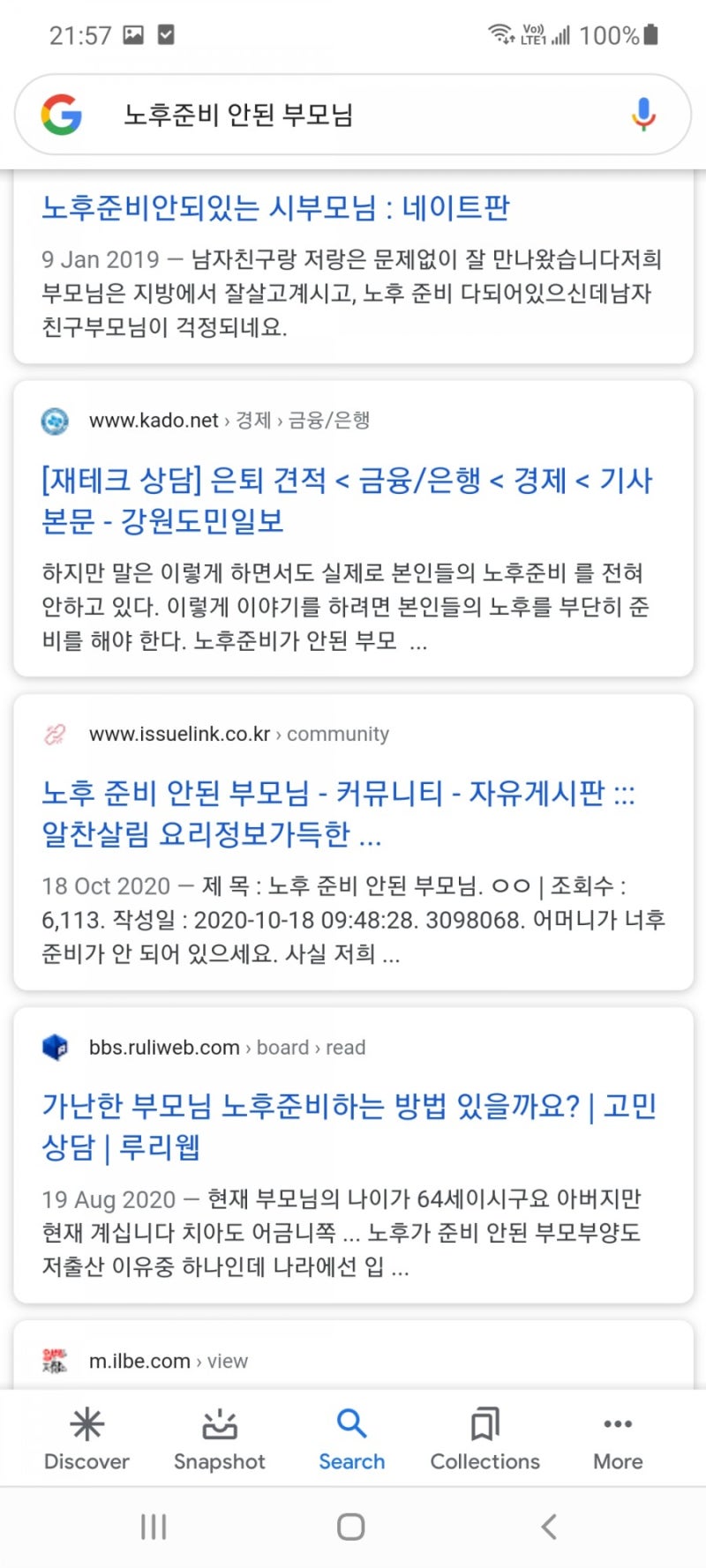The height and width of the screenshot is (1568, 706).
Task: Start voice search with the microphone
Action: [643, 116]
